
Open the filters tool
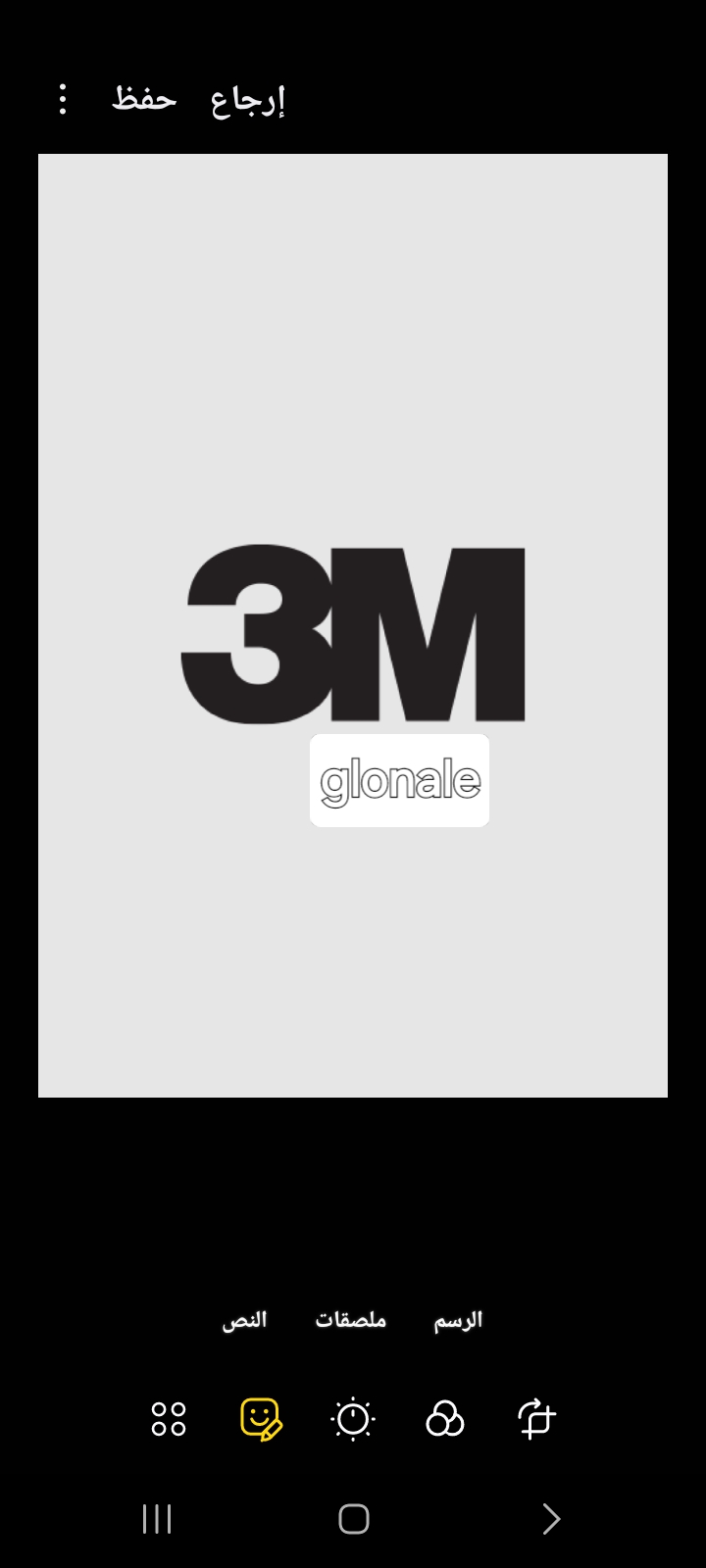[x=444, y=1418]
